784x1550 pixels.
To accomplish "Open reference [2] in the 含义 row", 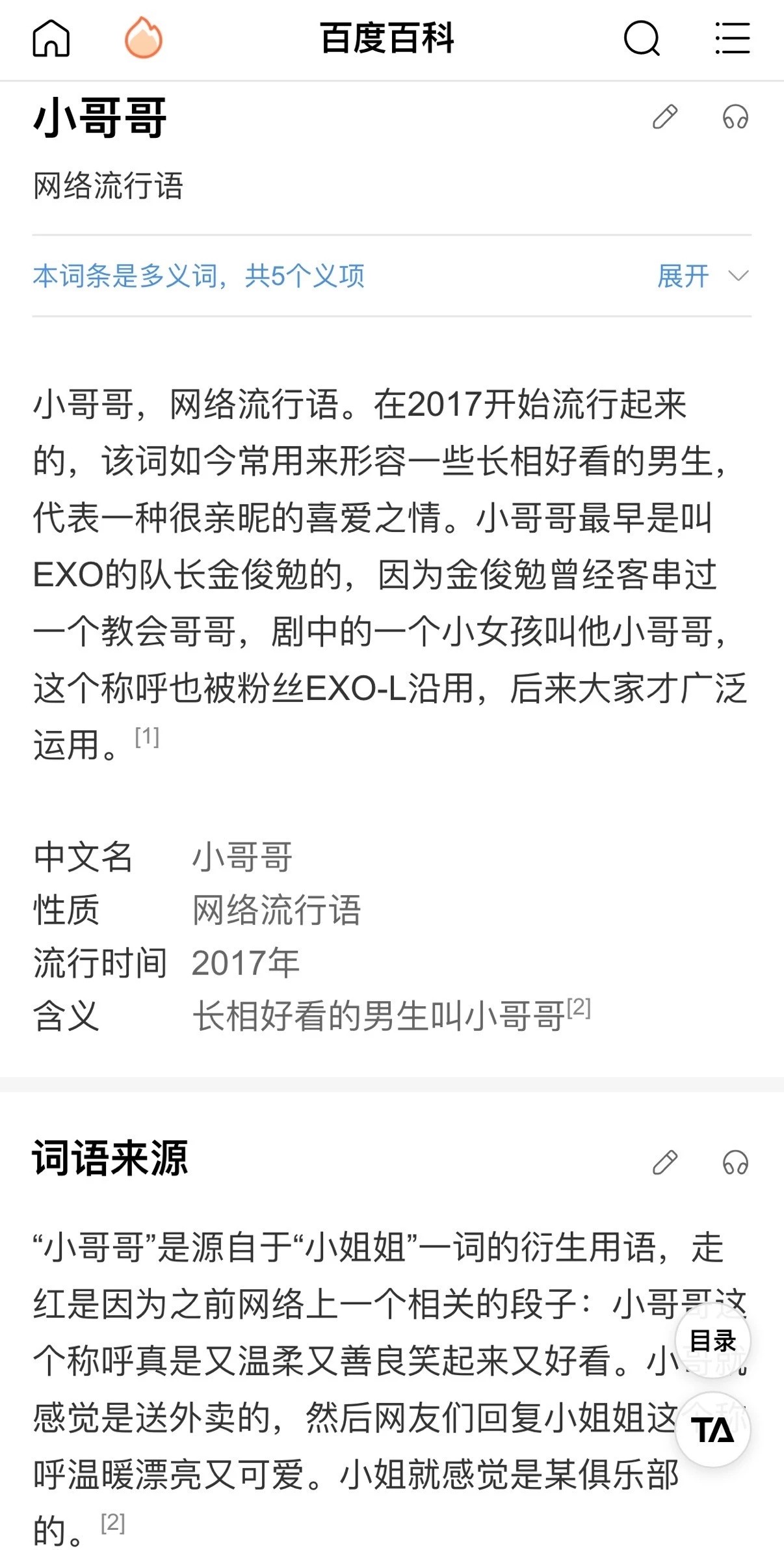I will [579, 1008].
